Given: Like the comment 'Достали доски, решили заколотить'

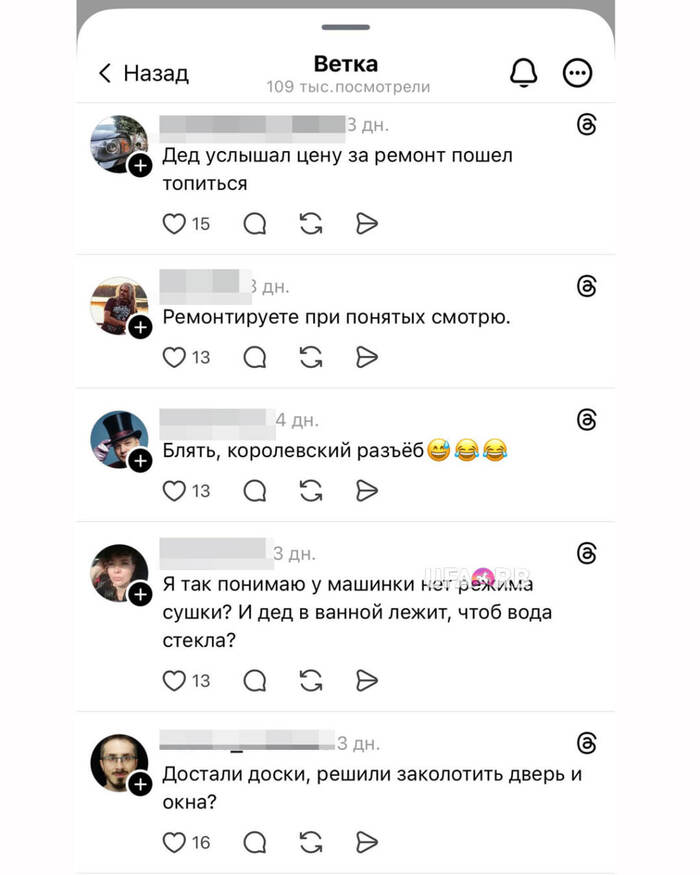Looking at the screenshot, I should coord(175,842).
